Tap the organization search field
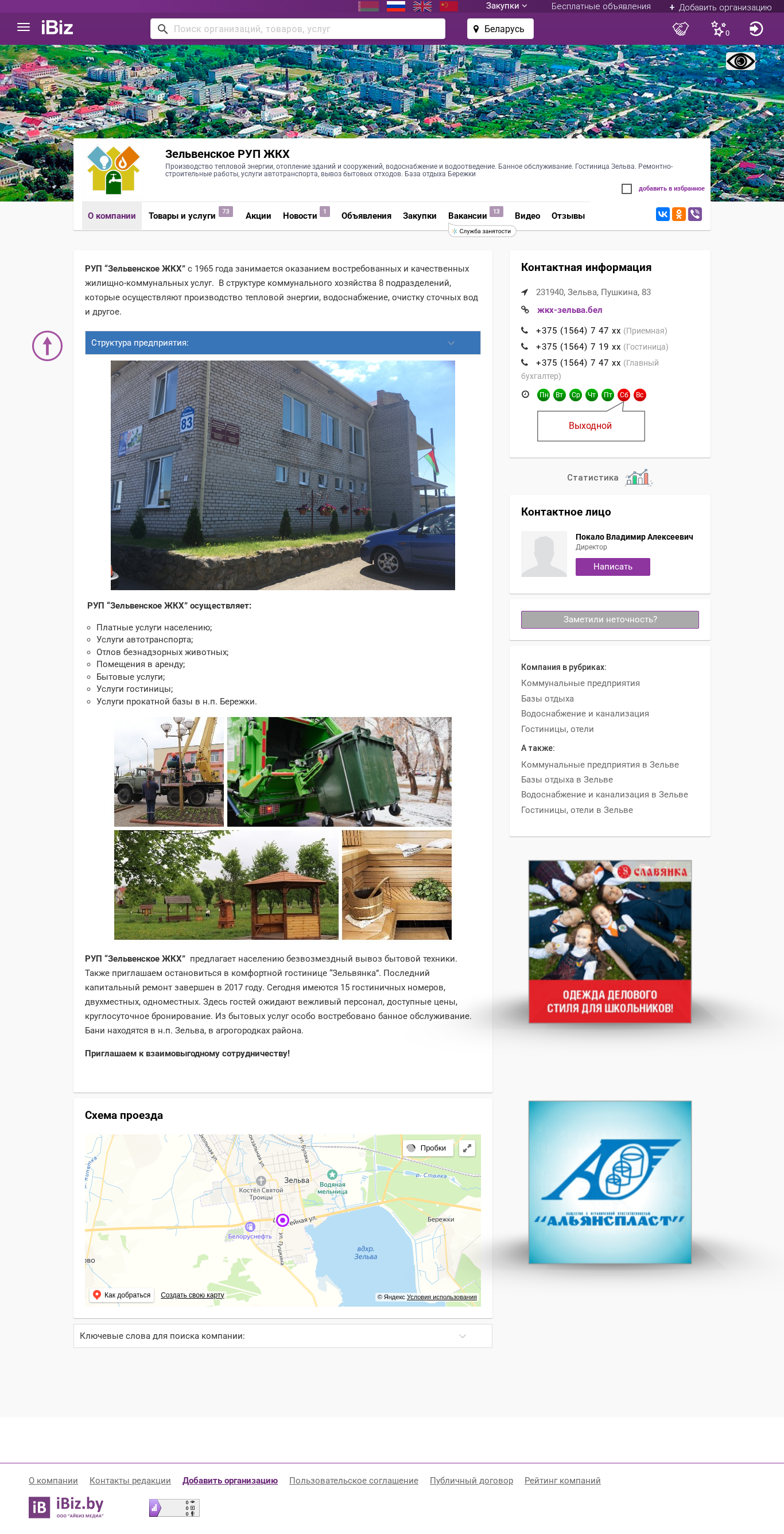The height and width of the screenshot is (1534, 784). (x=298, y=29)
